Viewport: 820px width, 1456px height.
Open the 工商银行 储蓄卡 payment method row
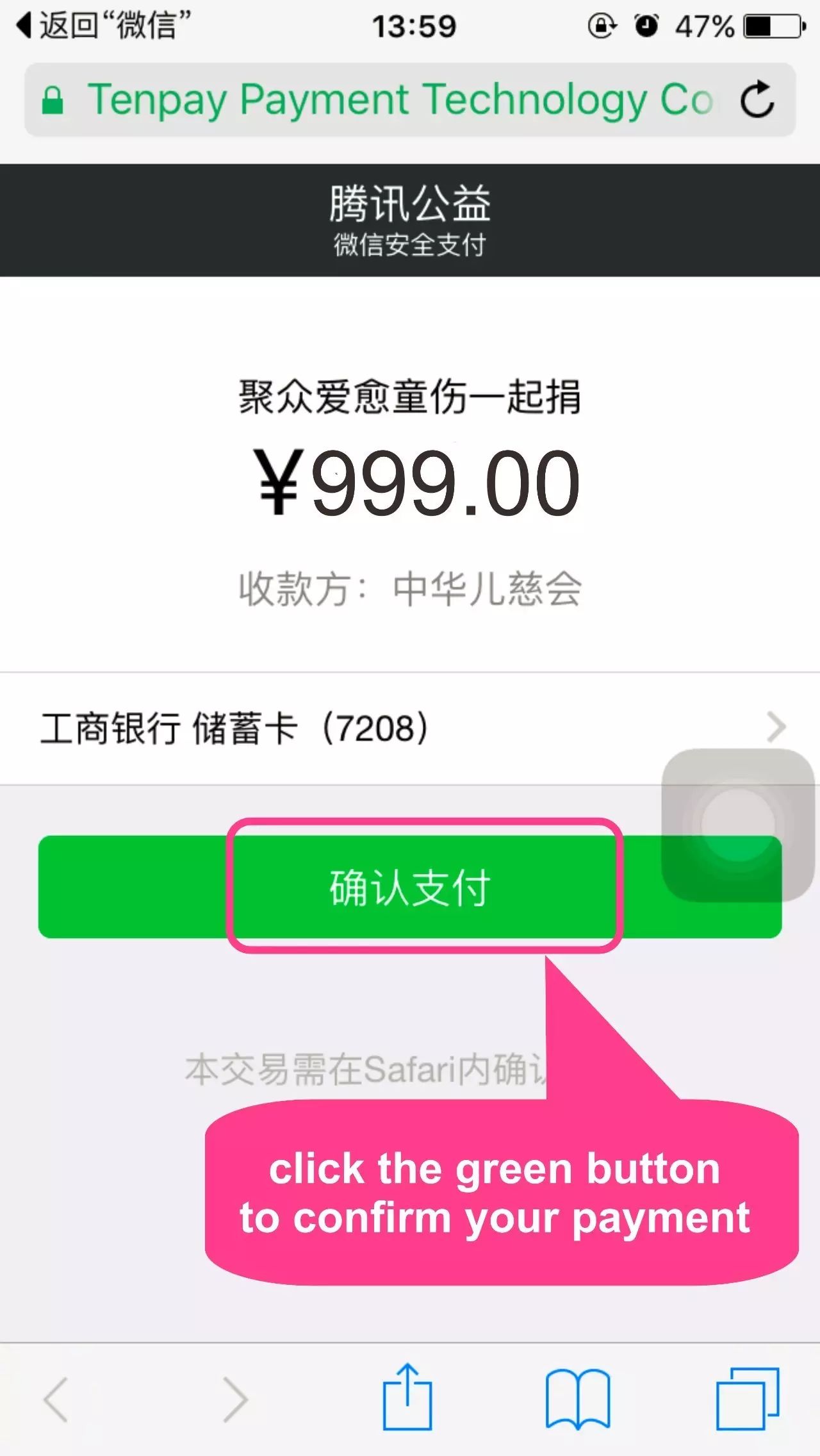coord(410,728)
